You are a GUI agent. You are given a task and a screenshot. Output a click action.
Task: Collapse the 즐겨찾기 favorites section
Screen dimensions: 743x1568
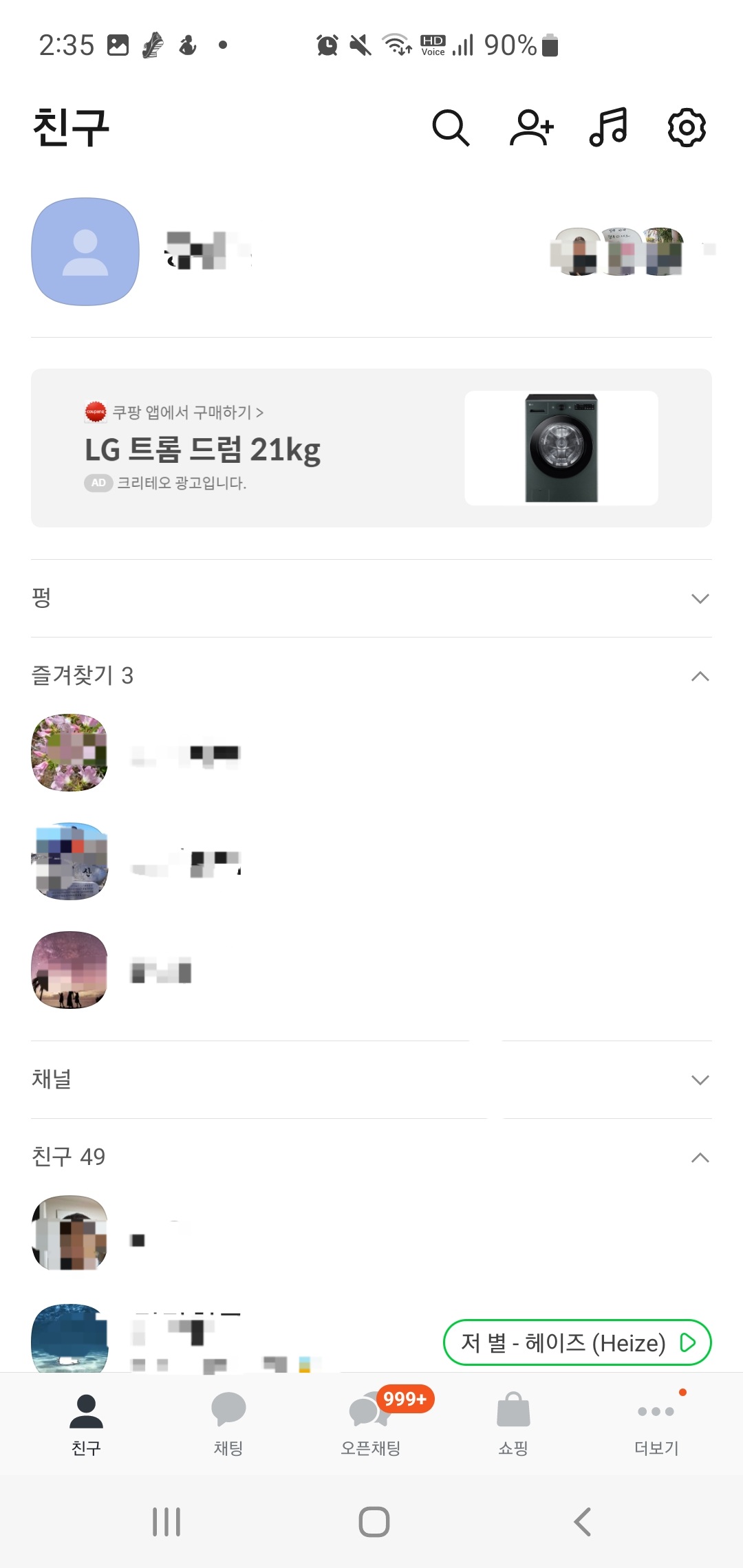tap(700, 675)
